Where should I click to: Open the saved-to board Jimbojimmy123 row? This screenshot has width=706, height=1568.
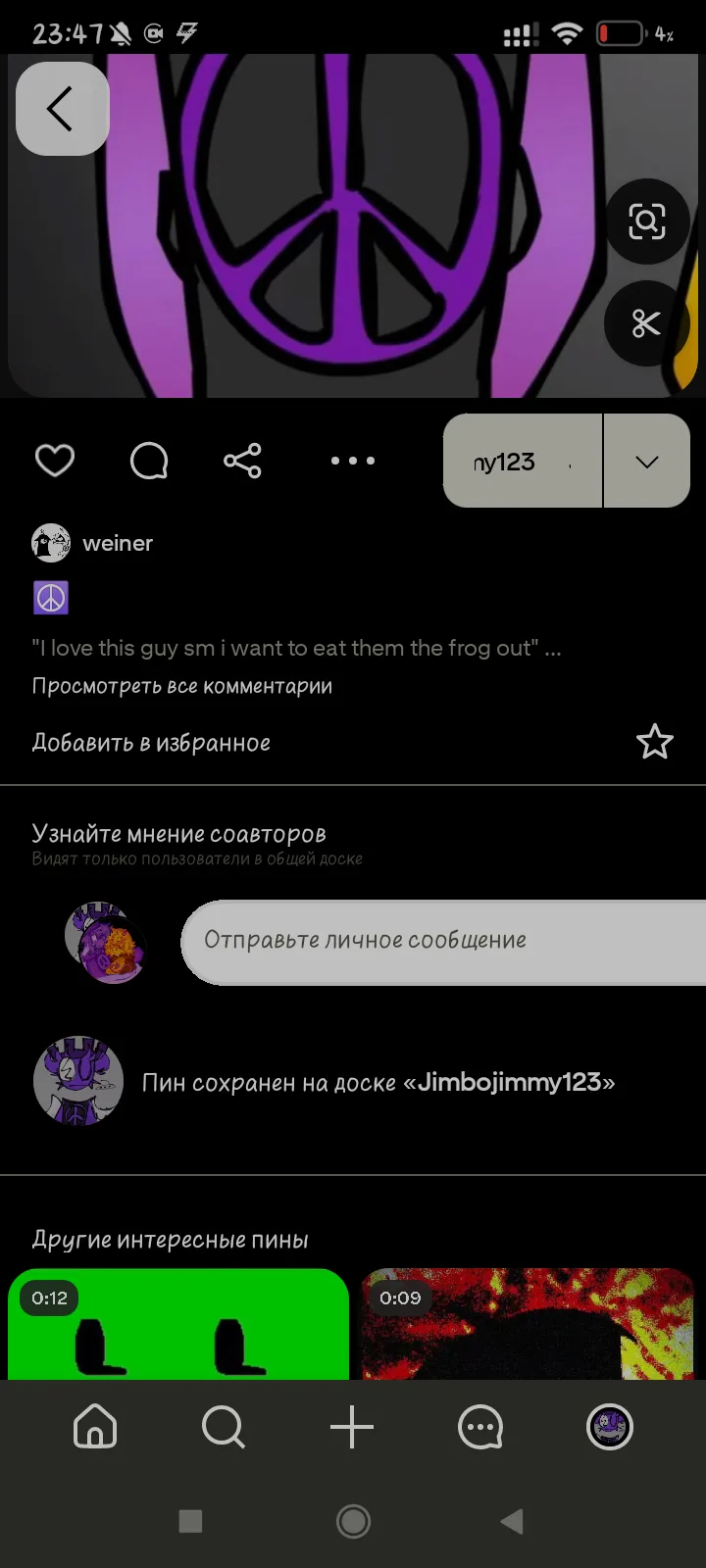pyautogui.click(x=378, y=1082)
